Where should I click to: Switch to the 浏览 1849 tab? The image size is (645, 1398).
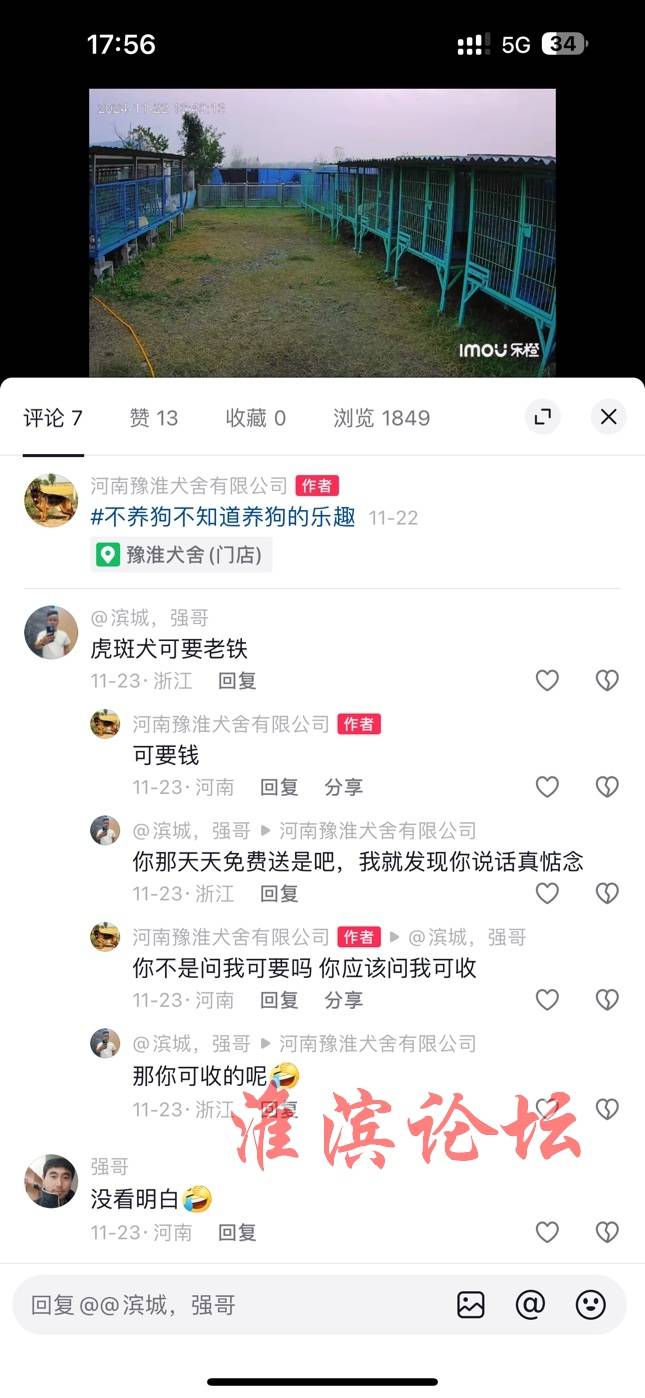[x=381, y=418]
